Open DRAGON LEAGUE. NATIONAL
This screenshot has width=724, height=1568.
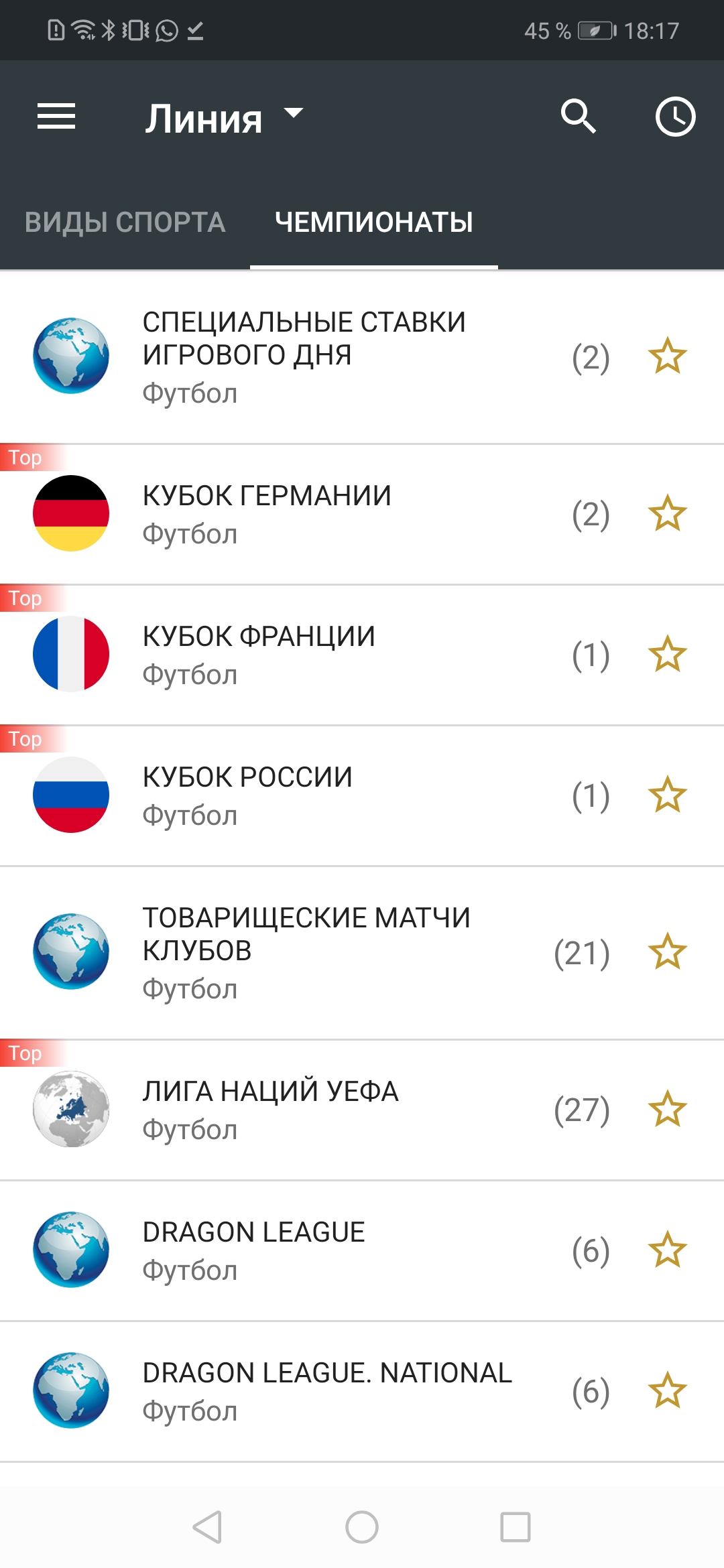click(x=362, y=1391)
